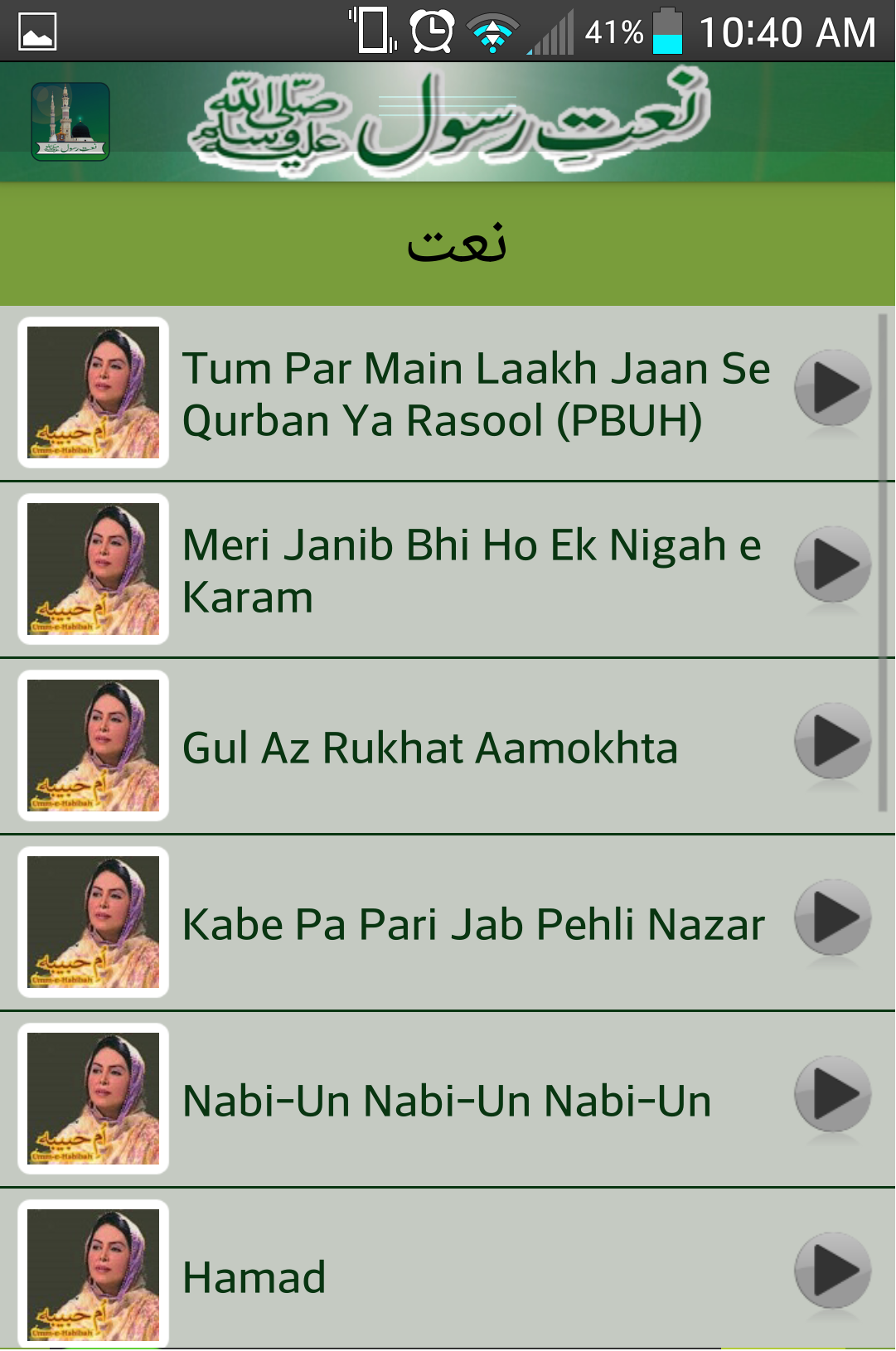Play Meri Janib Bhi Ho Ek Nigah
896x1351 pixels.
(832, 565)
